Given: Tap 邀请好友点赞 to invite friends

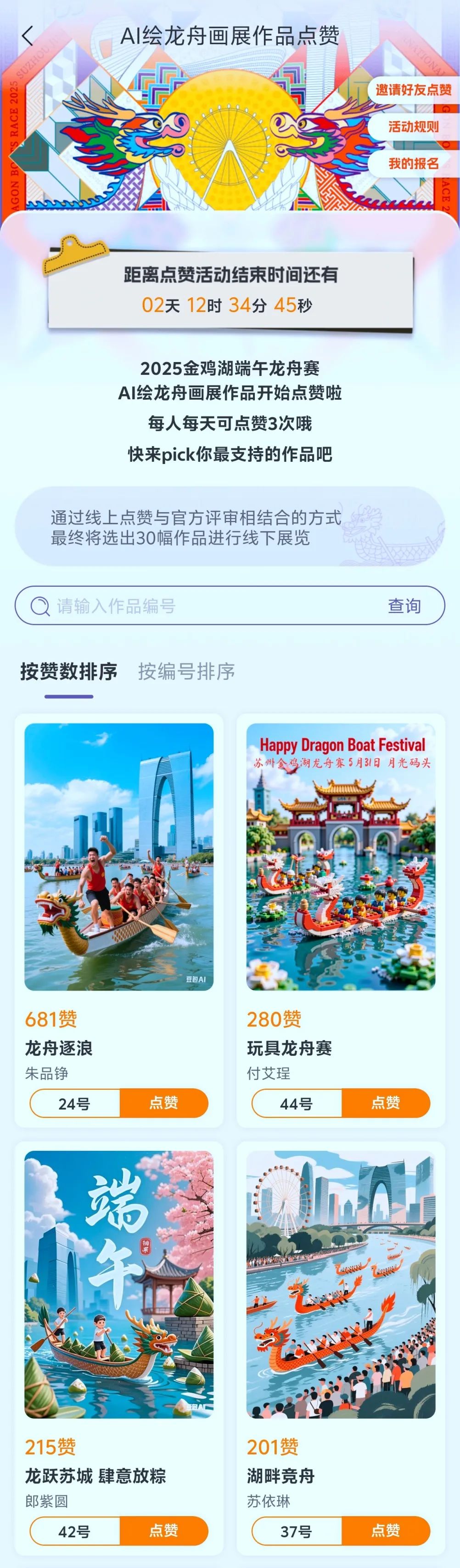Looking at the screenshot, I should 413,90.
